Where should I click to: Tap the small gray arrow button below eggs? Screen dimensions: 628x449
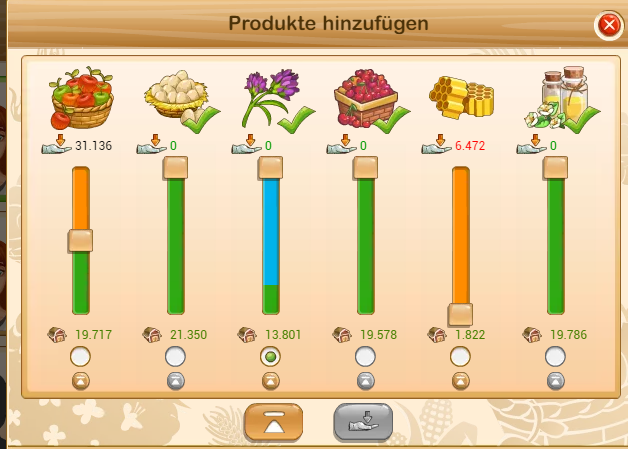175,380
